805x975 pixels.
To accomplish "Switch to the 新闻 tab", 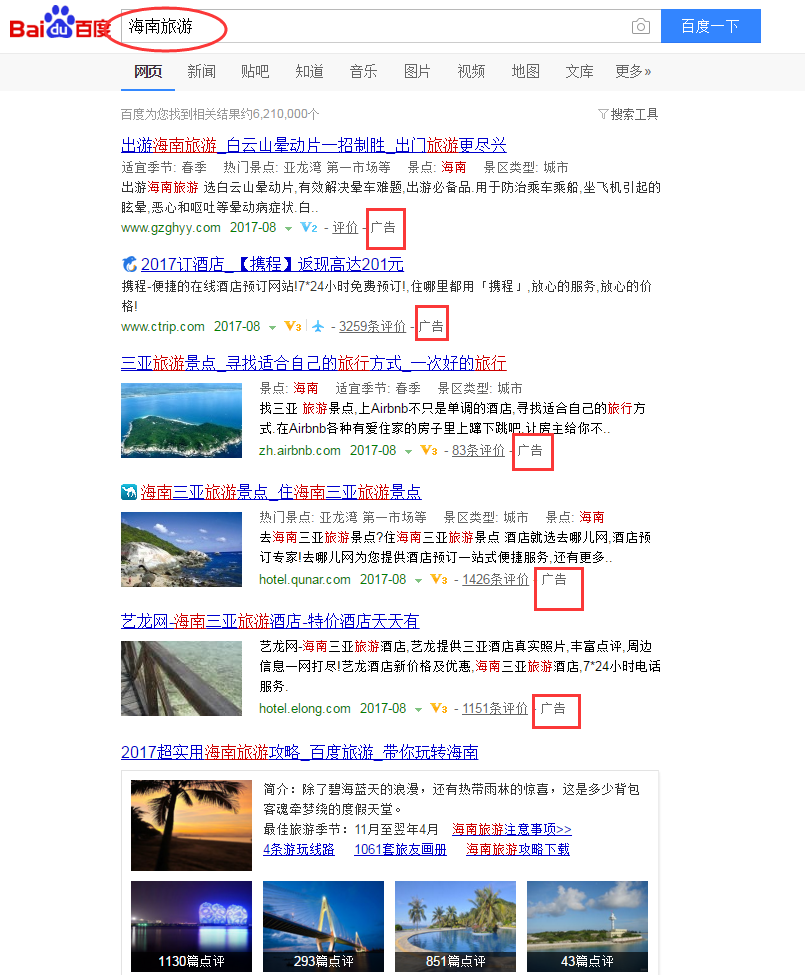I will pyautogui.click(x=201, y=71).
